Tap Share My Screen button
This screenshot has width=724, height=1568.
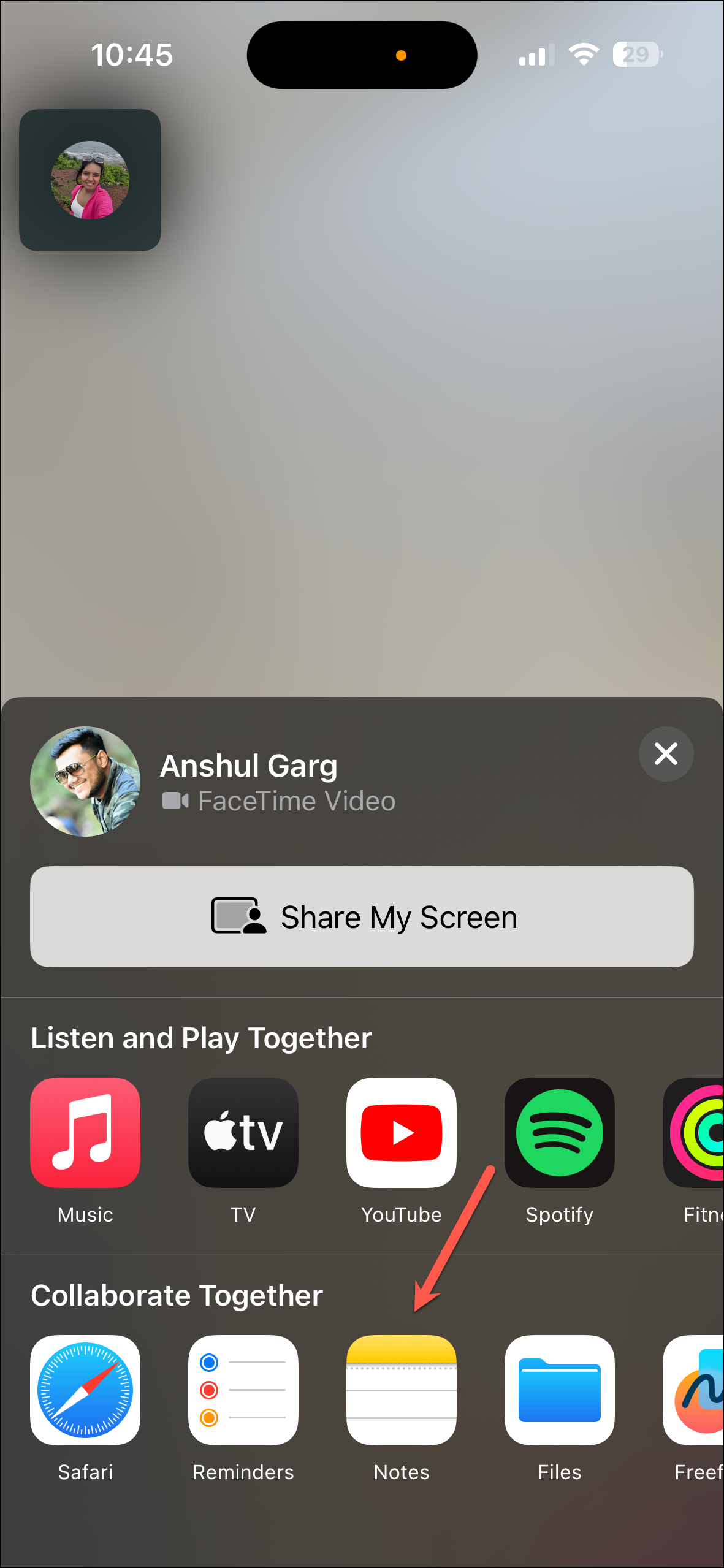[362, 916]
